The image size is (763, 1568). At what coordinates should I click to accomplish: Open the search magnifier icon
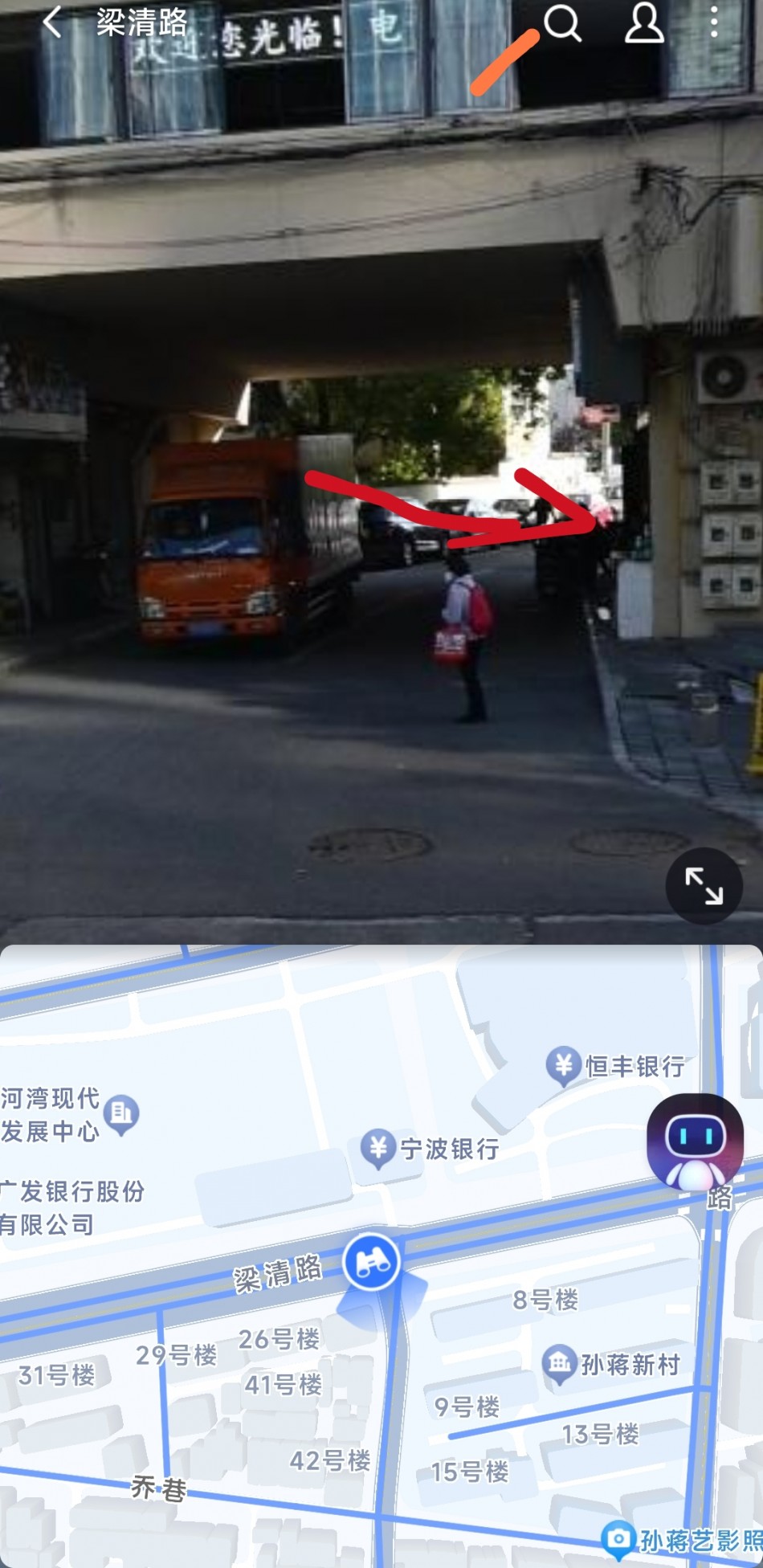(563, 22)
